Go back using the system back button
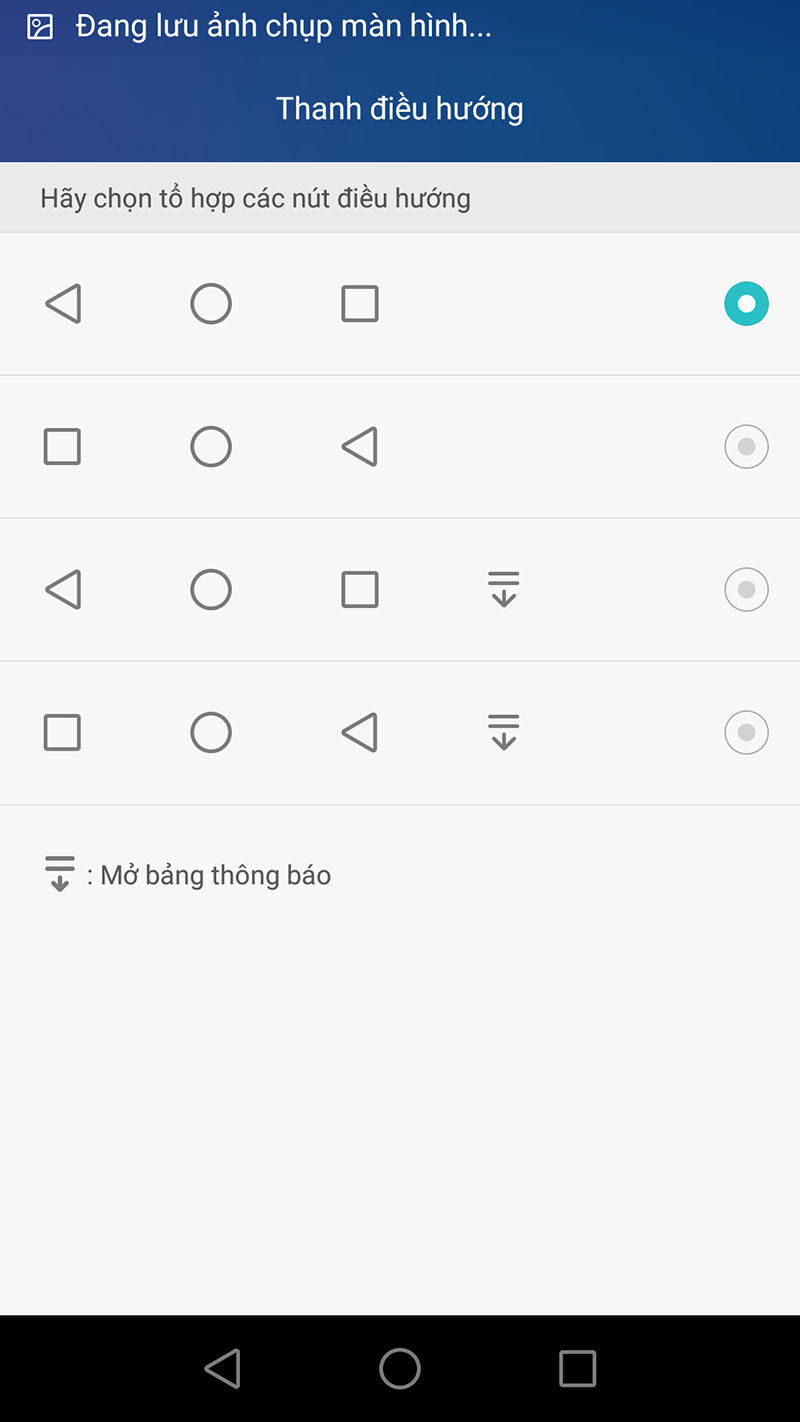 pyautogui.click(x=223, y=1368)
